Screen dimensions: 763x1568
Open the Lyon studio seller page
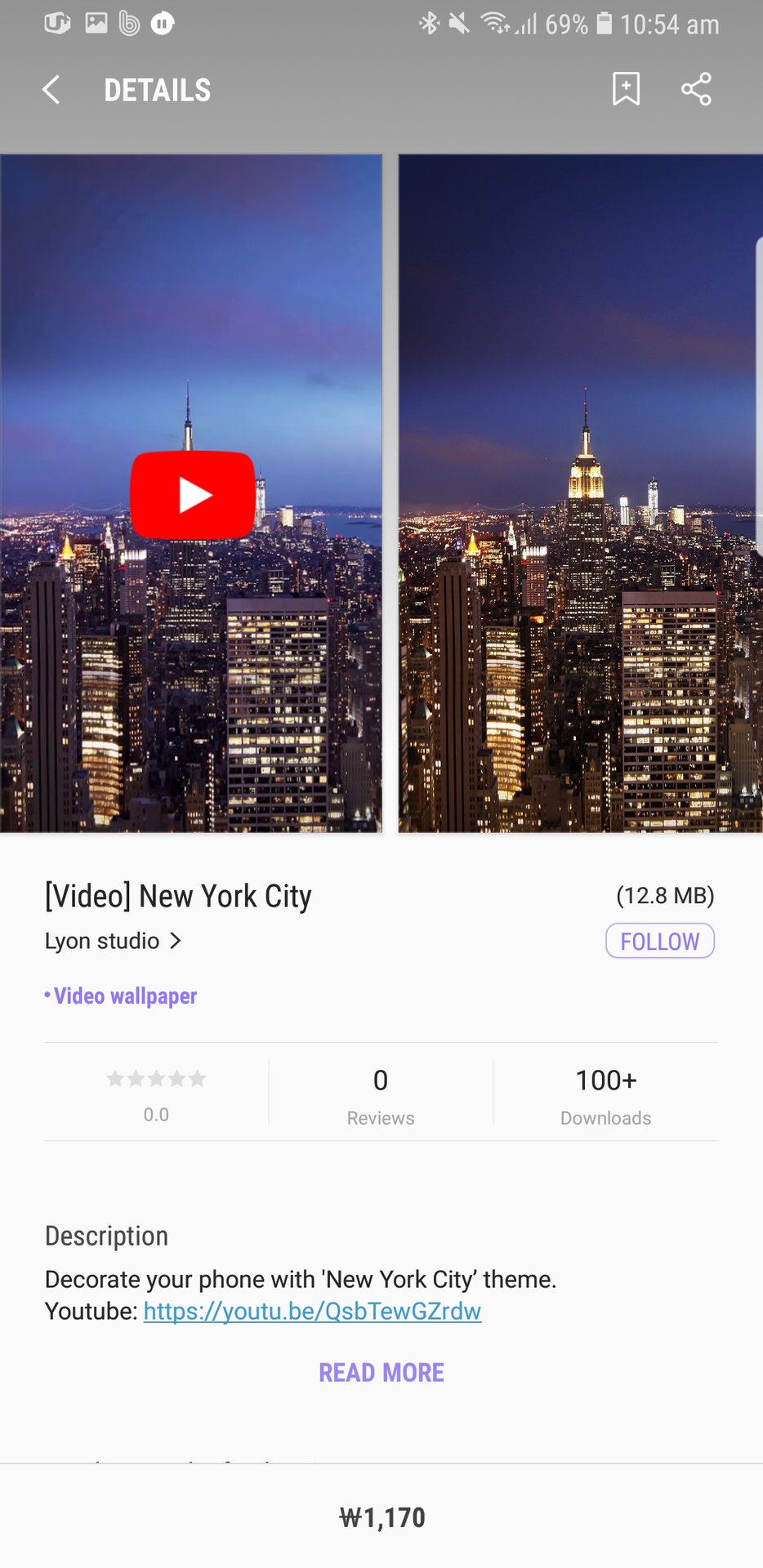pos(113,941)
